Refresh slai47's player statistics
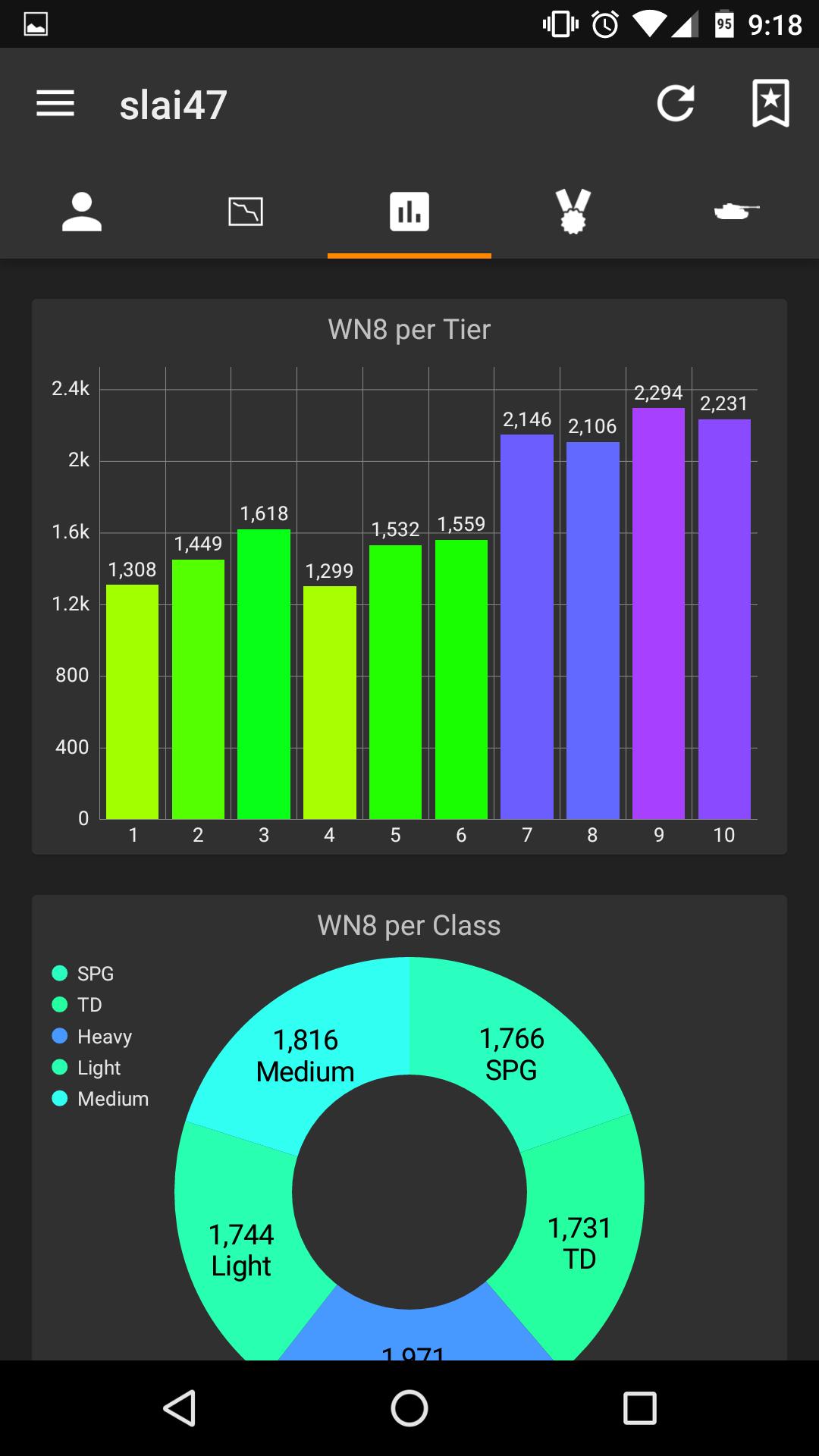Screen dimensions: 819x1456 point(675,104)
